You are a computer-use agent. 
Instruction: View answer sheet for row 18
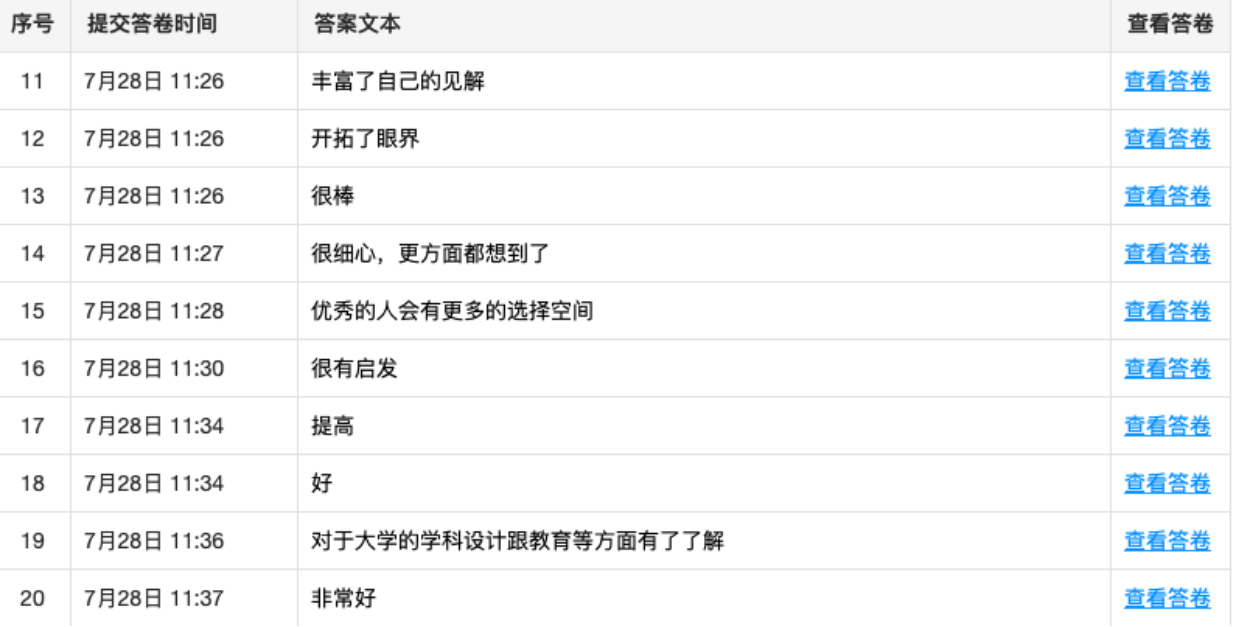[x=1167, y=484]
